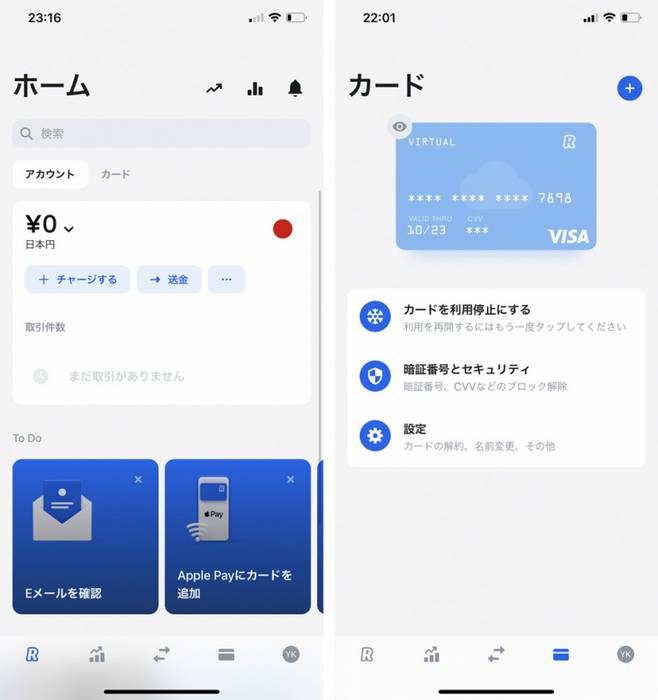The image size is (658, 700).
Task: Open the bar chart analytics icon
Action: (255, 89)
